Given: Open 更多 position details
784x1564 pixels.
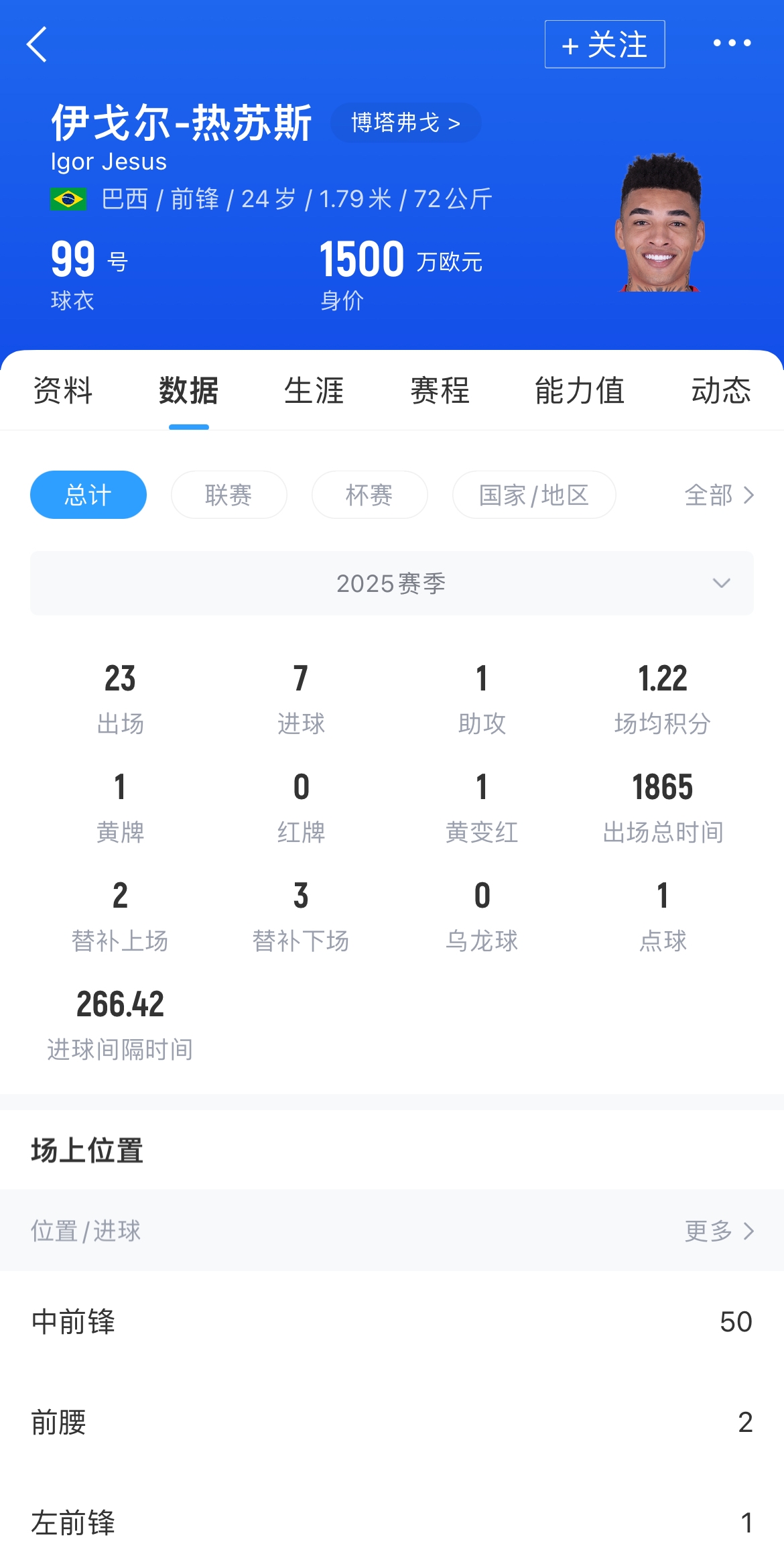Looking at the screenshot, I should [719, 1231].
